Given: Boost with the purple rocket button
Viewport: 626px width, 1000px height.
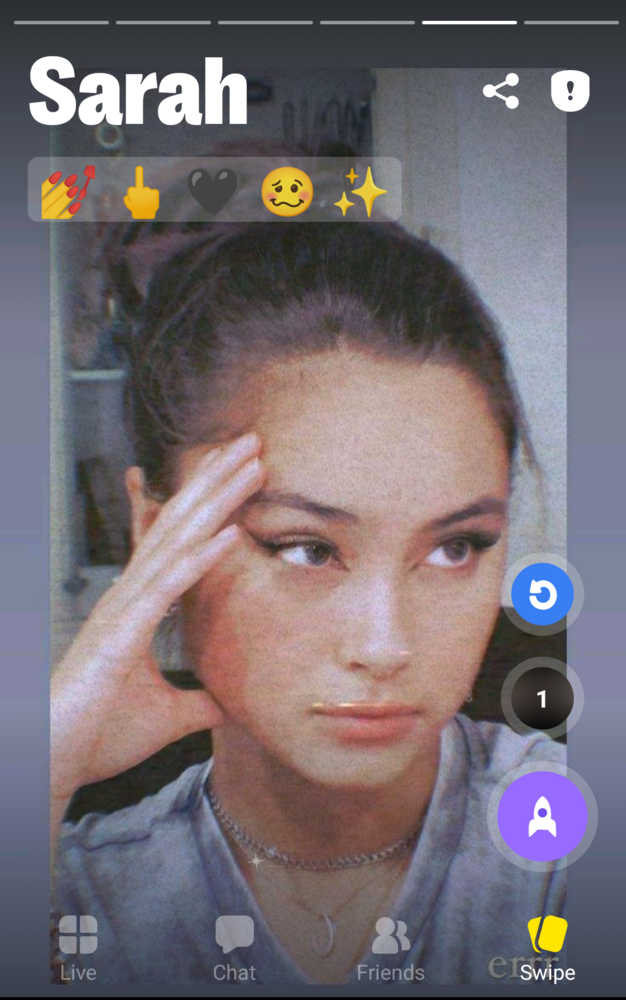Looking at the screenshot, I should (542, 816).
